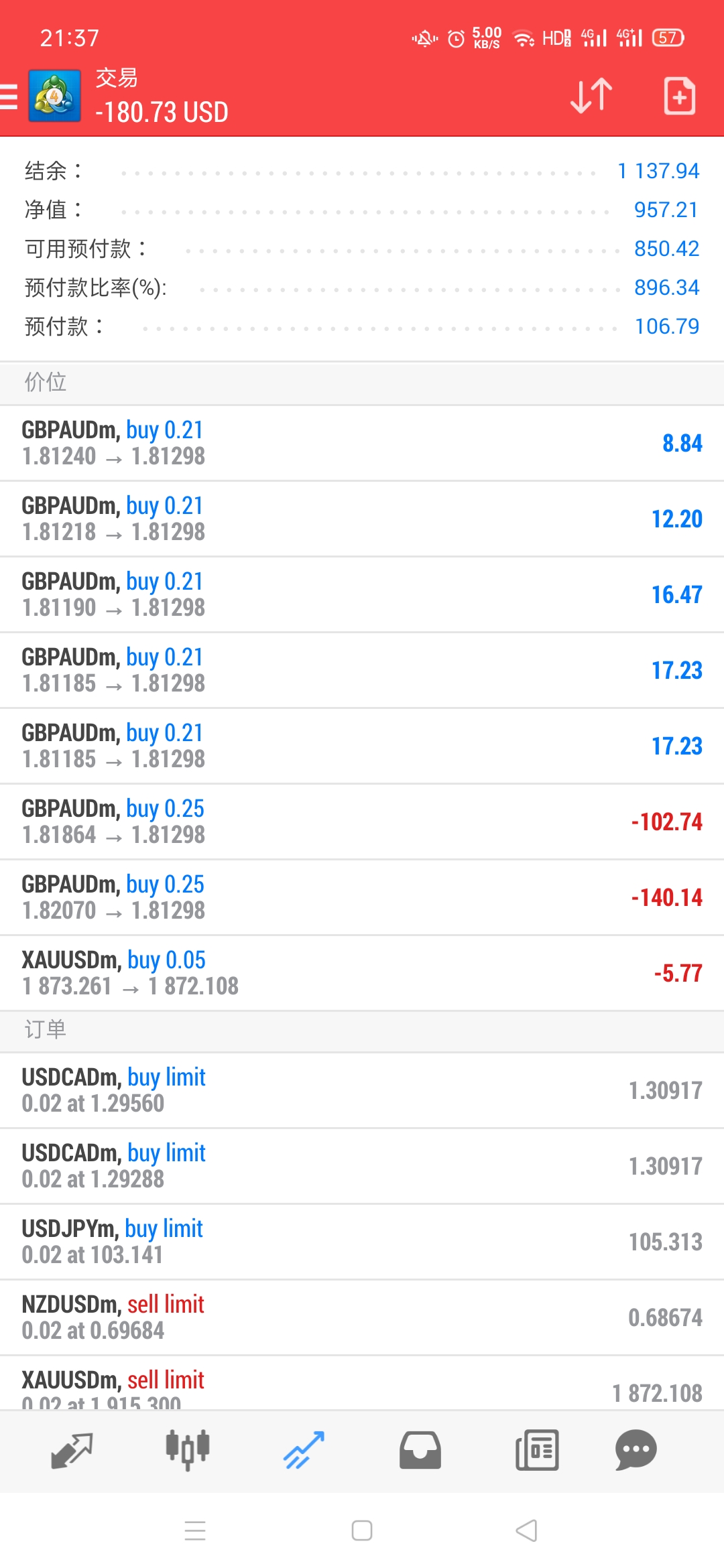Switch to the candlestick Chart tab
Image resolution: width=724 pixels, height=1568 pixels.
[x=188, y=1451]
